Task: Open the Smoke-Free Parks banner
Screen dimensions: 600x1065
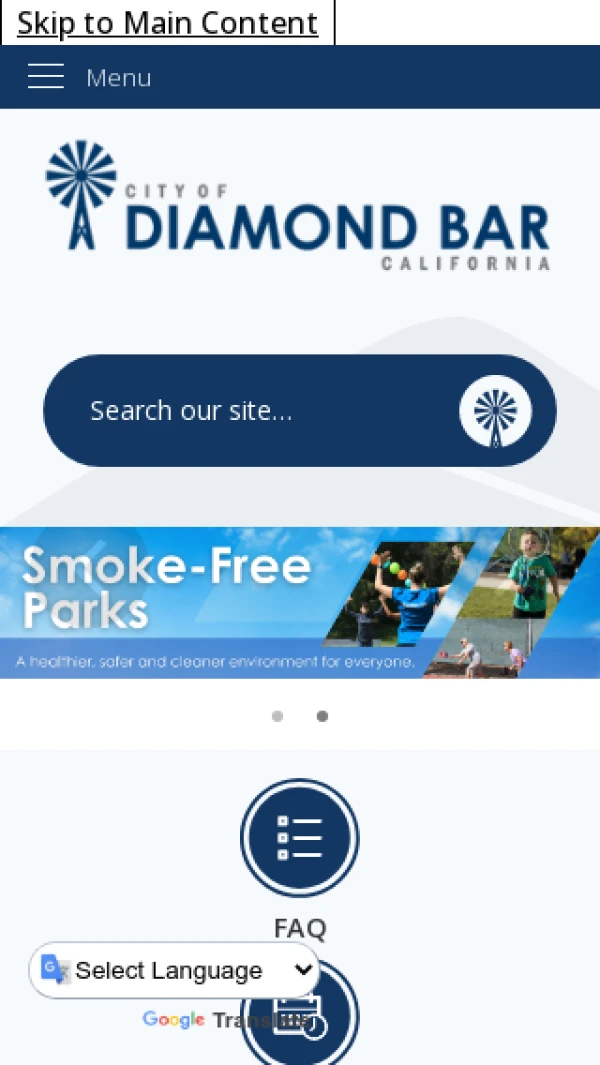Action: click(x=300, y=602)
